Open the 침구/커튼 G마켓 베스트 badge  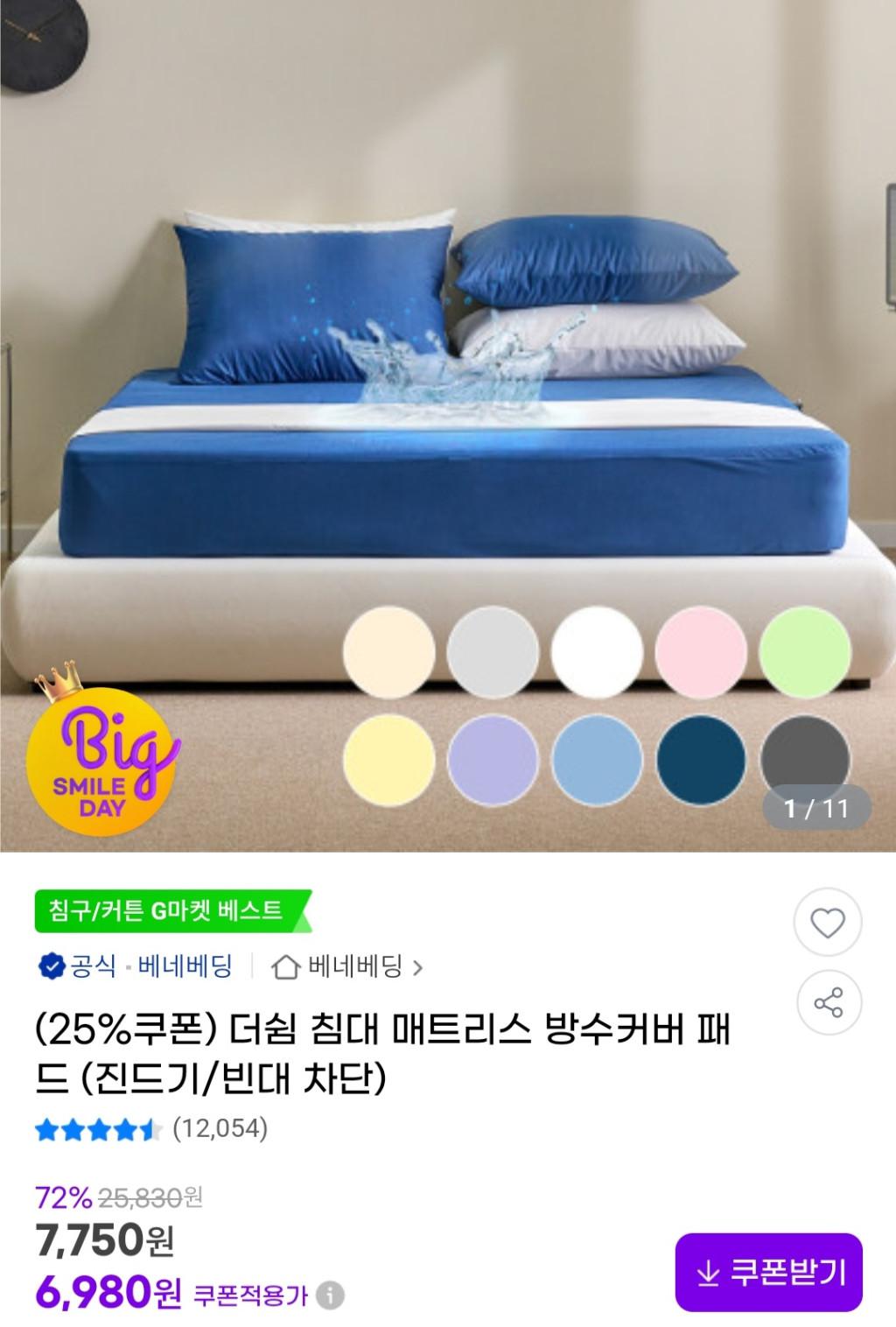172,911
